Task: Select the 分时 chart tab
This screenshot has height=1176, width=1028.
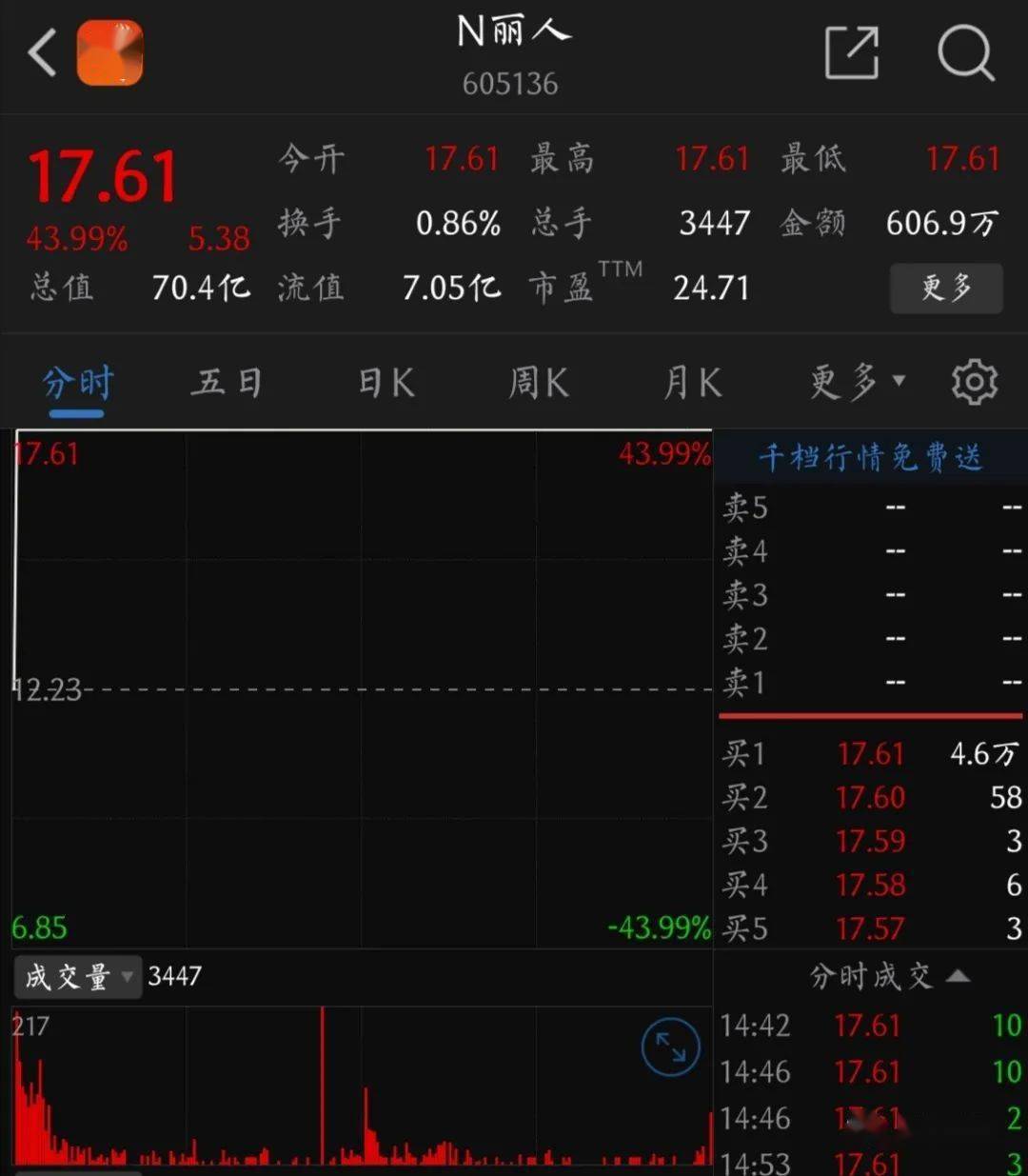Action: 77,383
